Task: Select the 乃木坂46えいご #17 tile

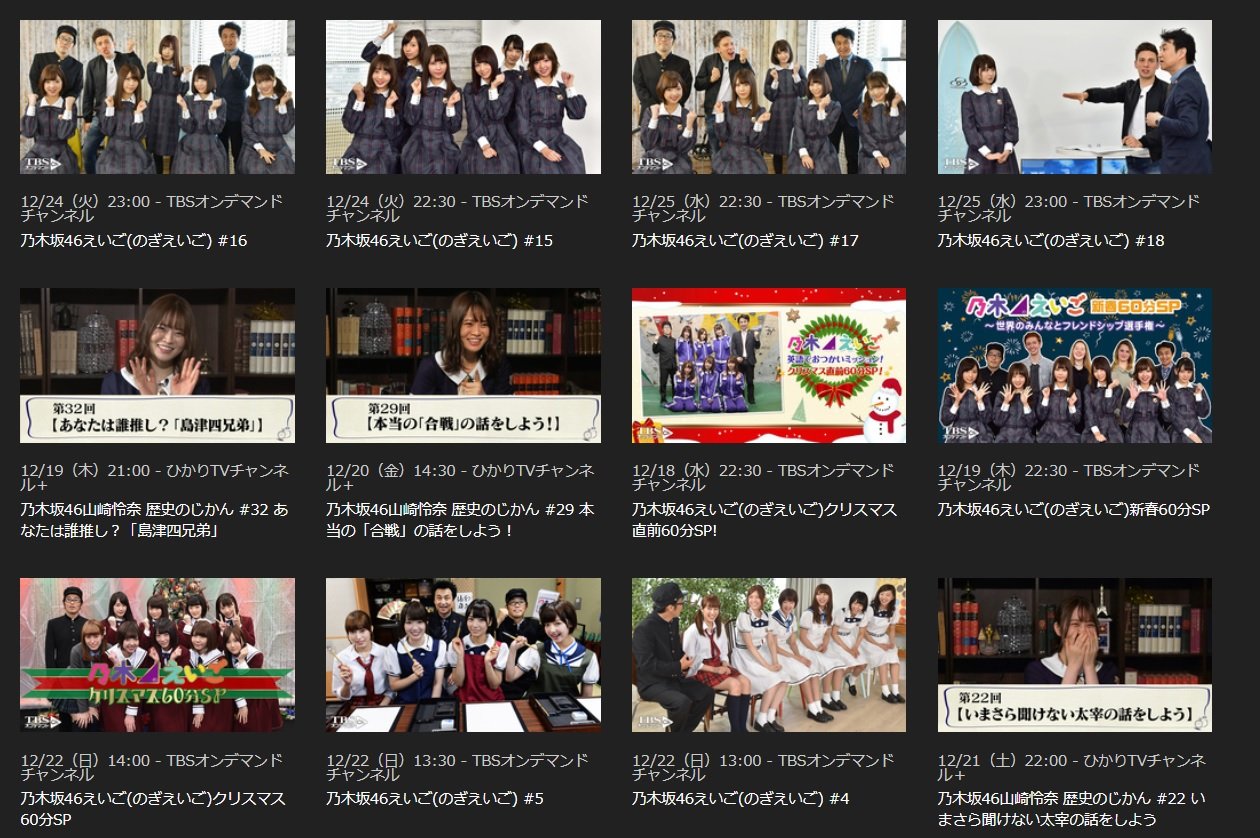Action: pyautogui.click(x=769, y=97)
